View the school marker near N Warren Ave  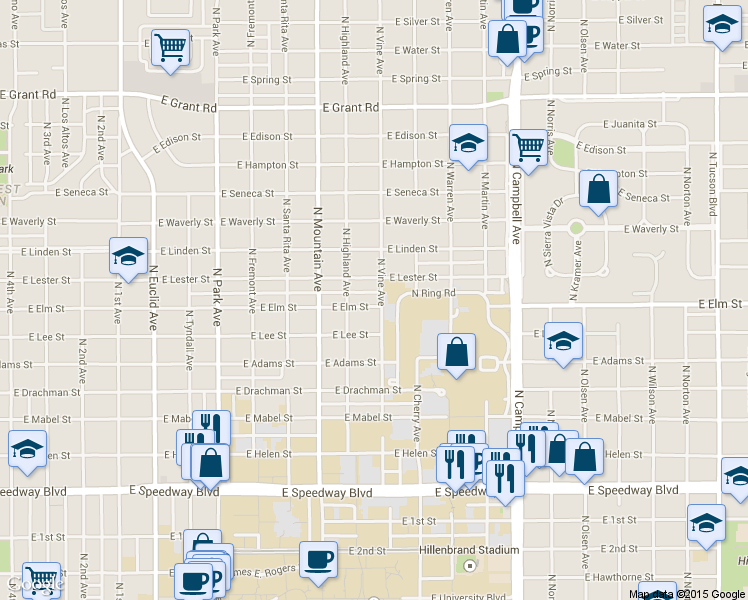pyautogui.click(x=467, y=143)
